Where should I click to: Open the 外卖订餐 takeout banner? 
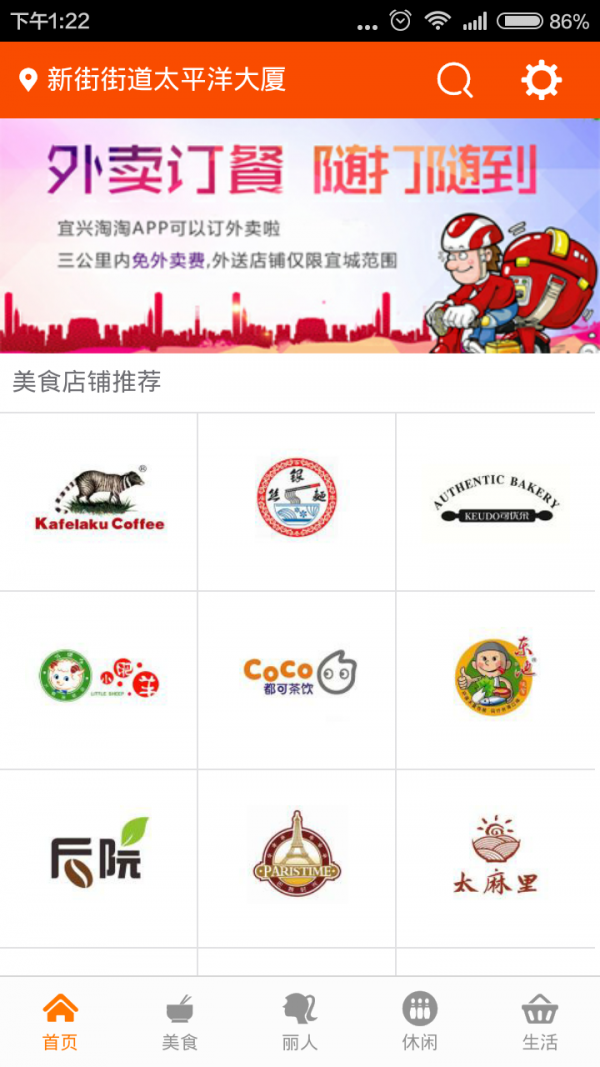300,235
